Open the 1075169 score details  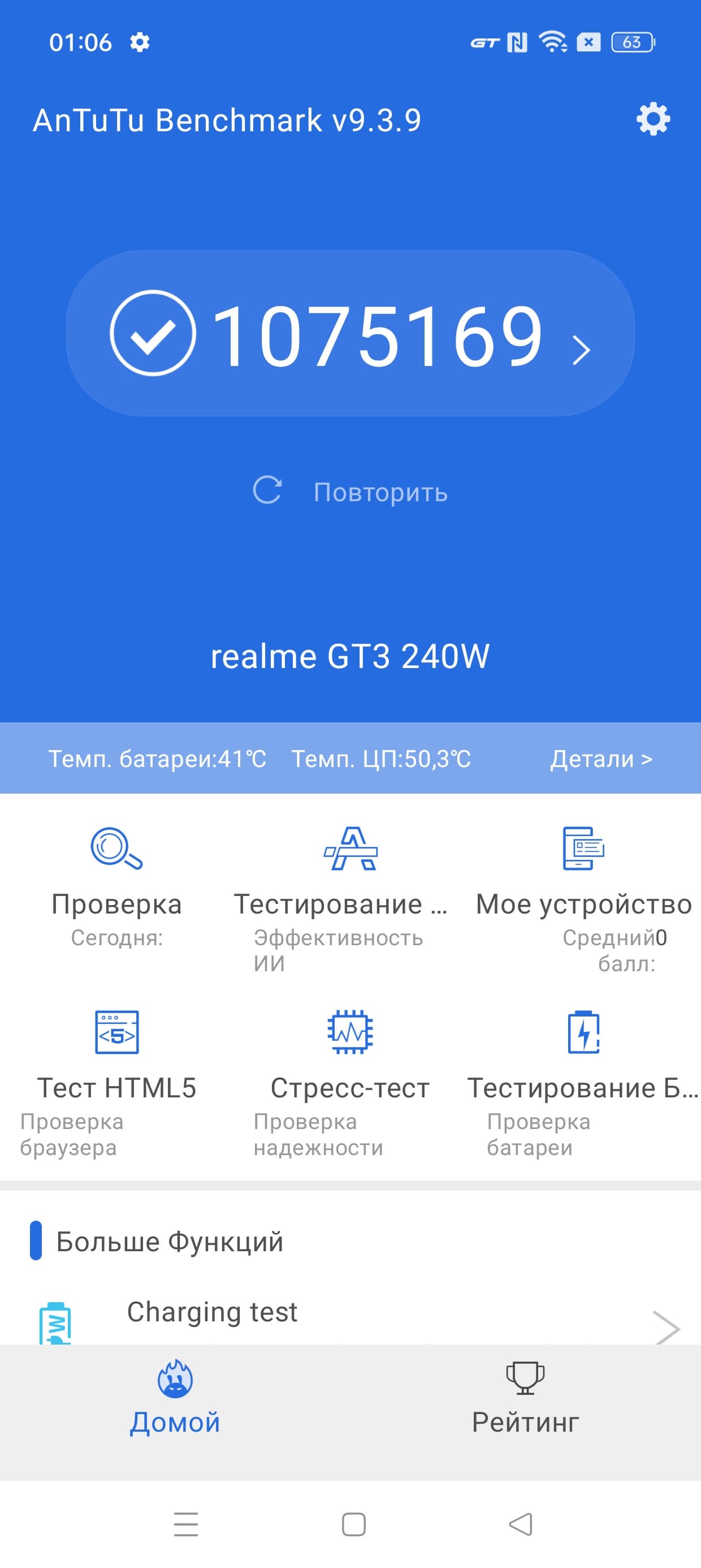tap(350, 334)
